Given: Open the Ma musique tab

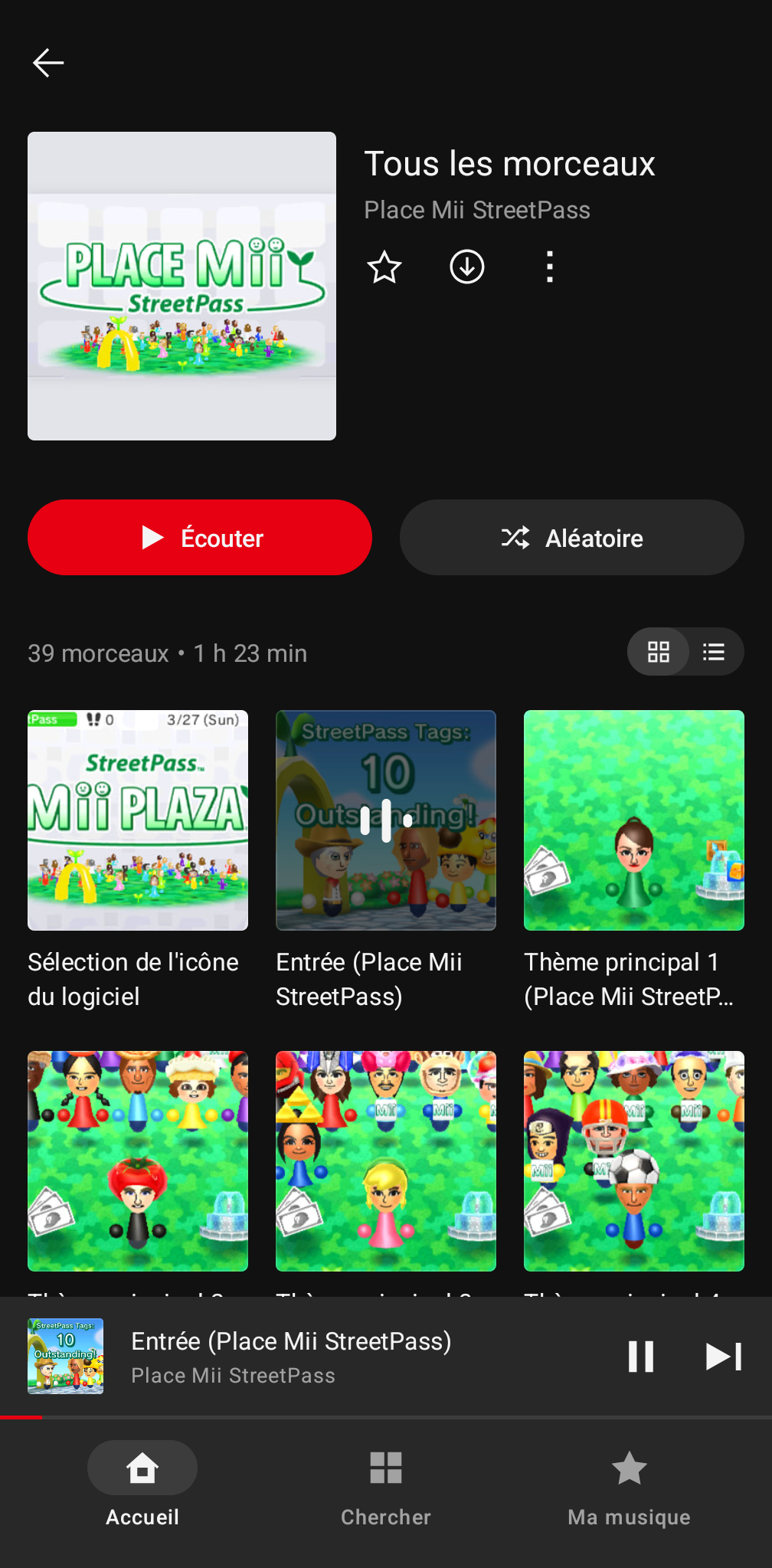Looking at the screenshot, I should click(x=630, y=1485).
